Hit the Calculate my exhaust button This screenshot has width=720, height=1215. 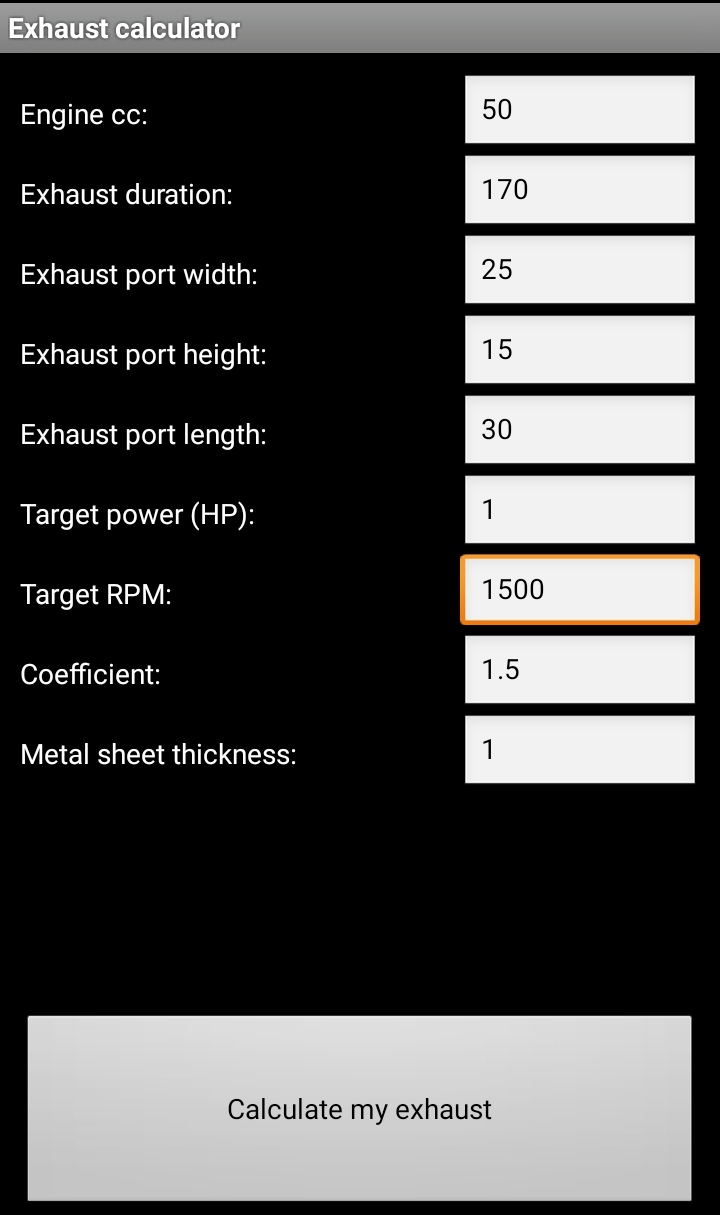pyautogui.click(x=359, y=1108)
